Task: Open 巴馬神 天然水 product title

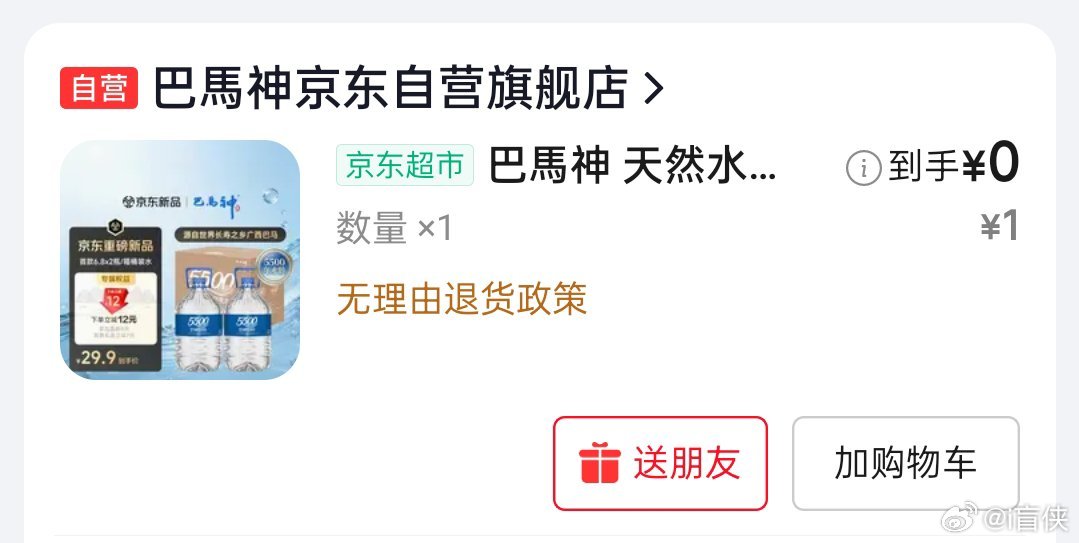Action: coord(632,167)
